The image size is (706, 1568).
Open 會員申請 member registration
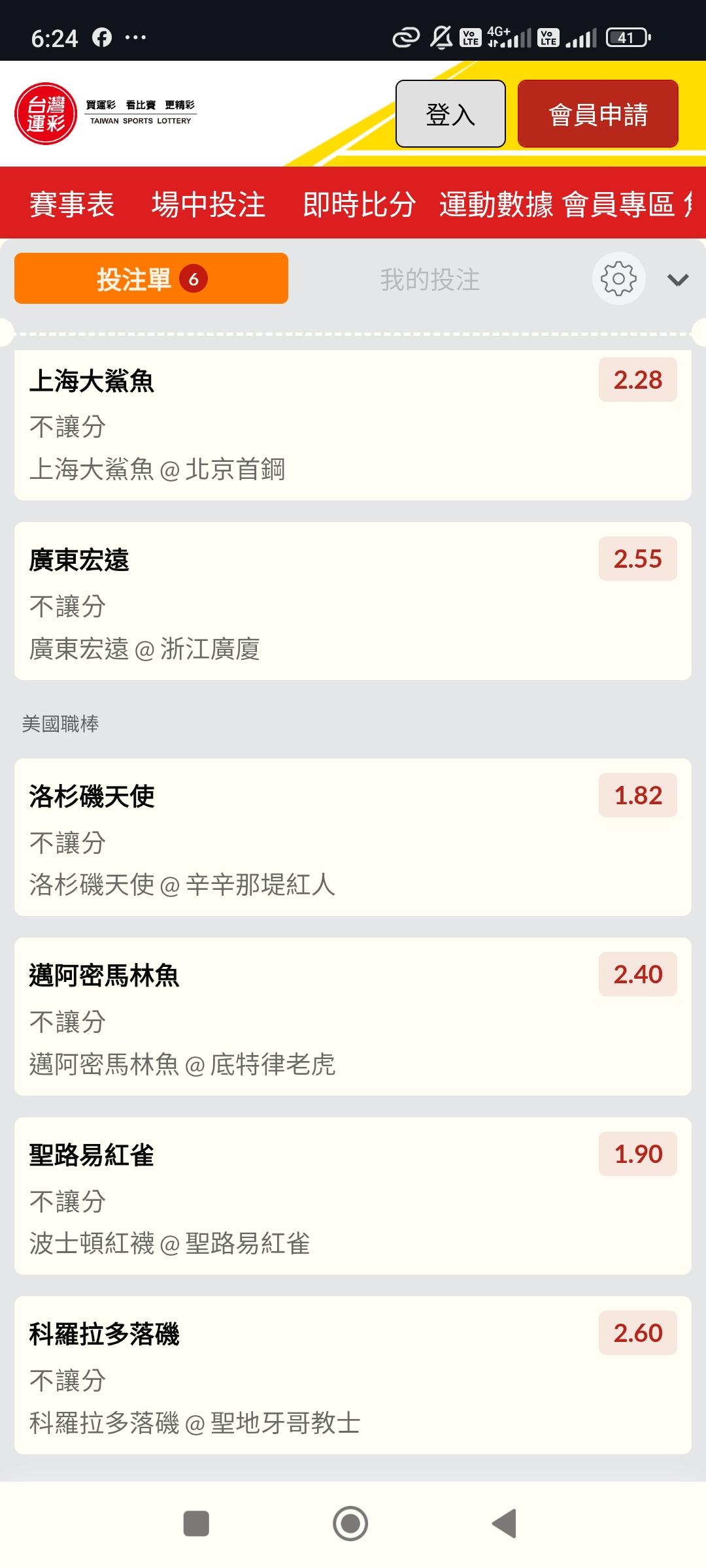597,114
